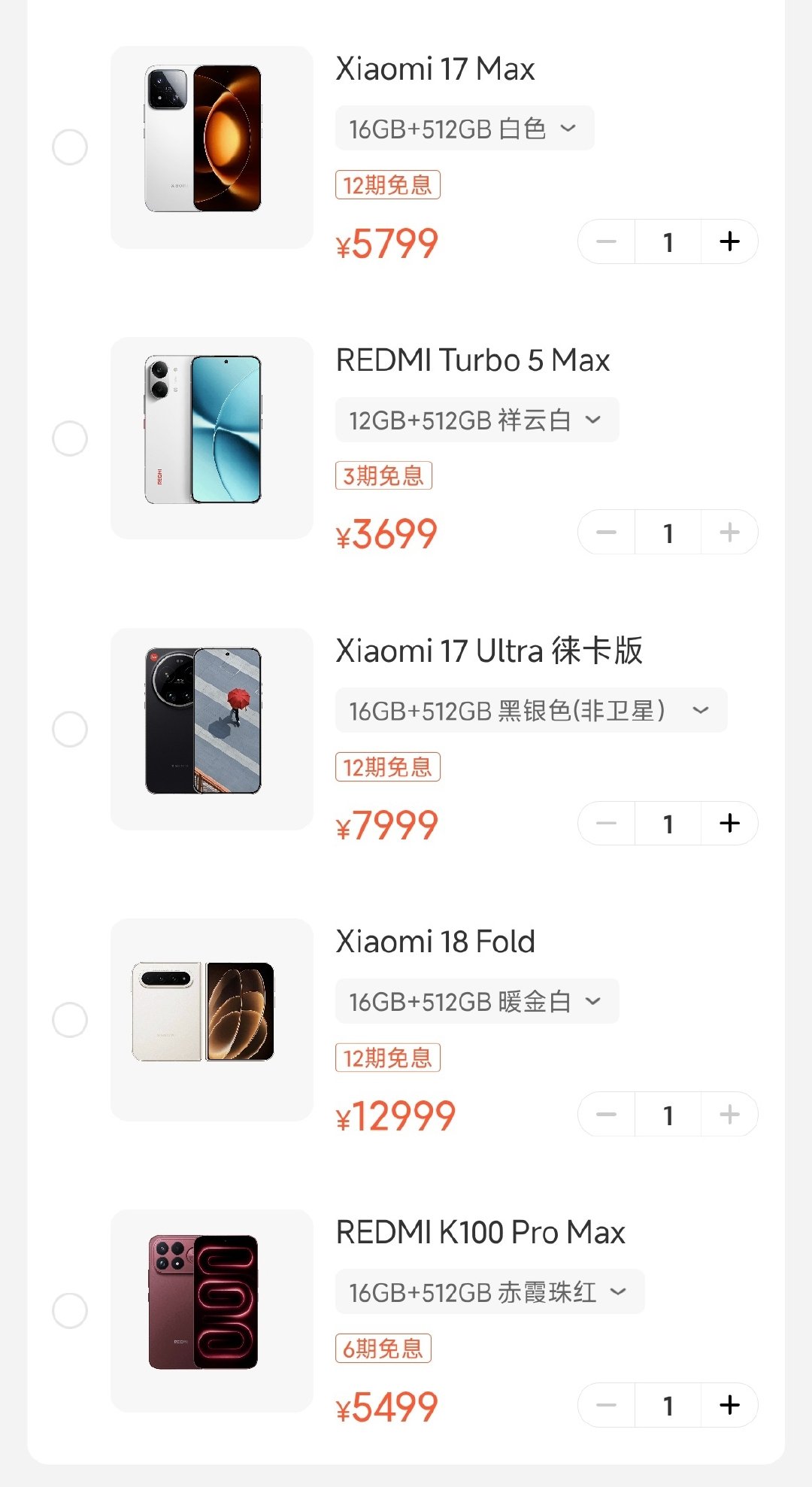Increase quantity of Xiaomi 17 Max

729,241
